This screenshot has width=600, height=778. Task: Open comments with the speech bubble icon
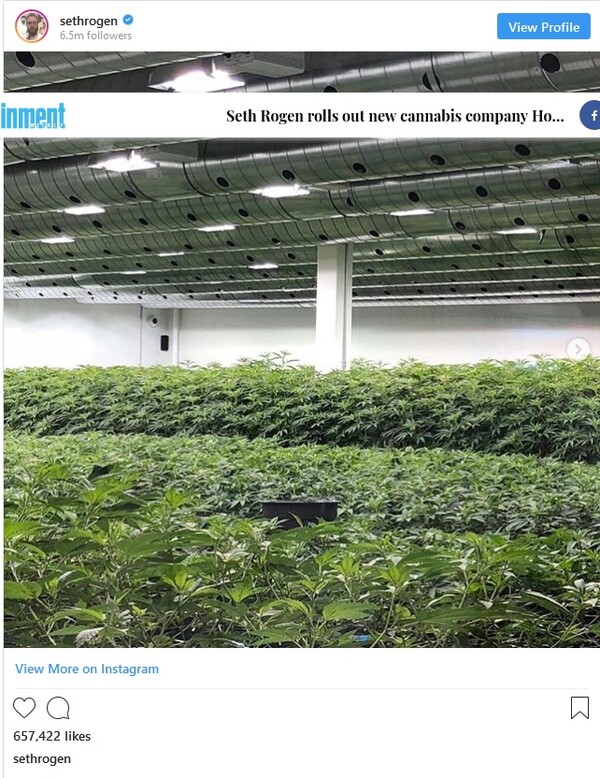tap(58, 708)
